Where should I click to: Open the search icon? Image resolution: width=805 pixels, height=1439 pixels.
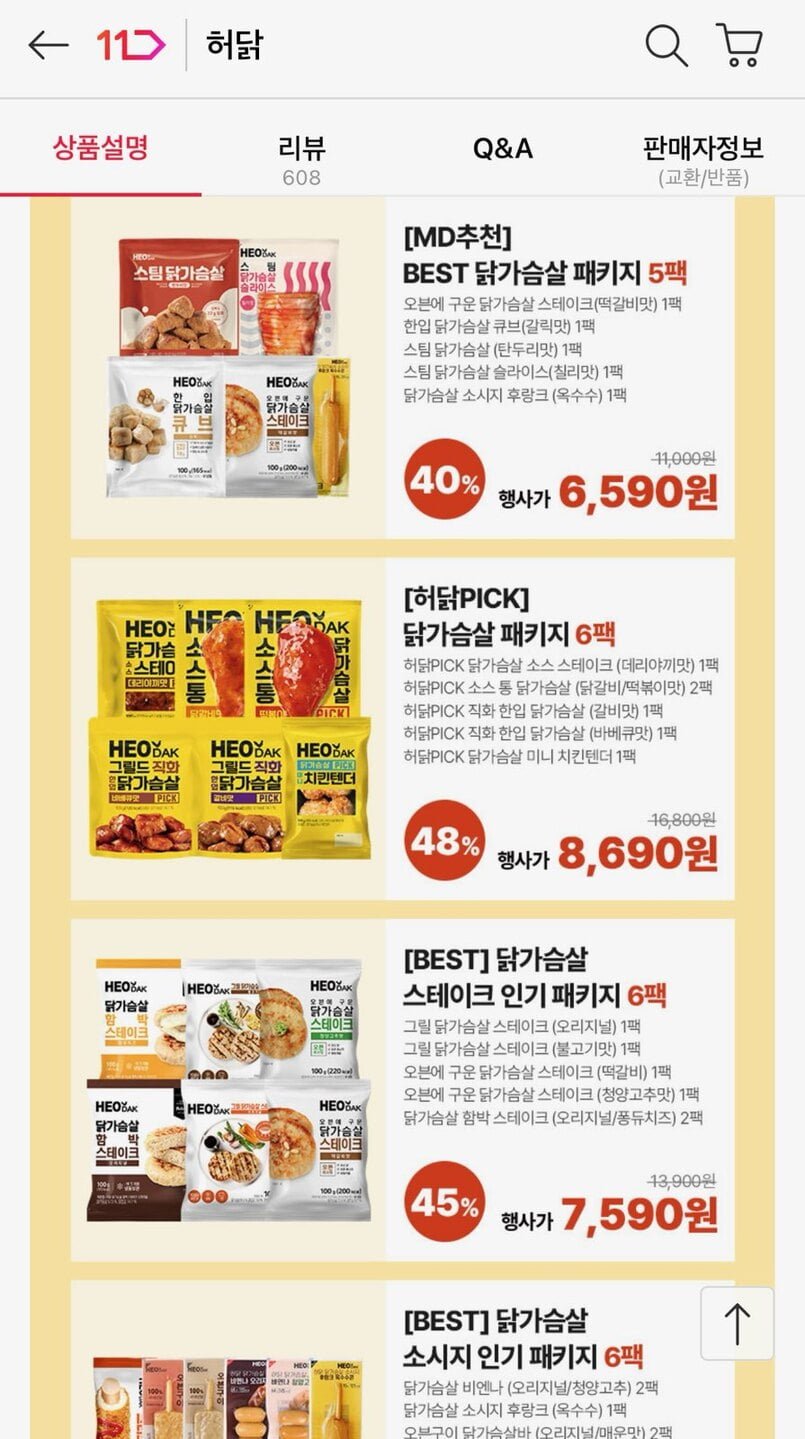(x=666, y=46)
